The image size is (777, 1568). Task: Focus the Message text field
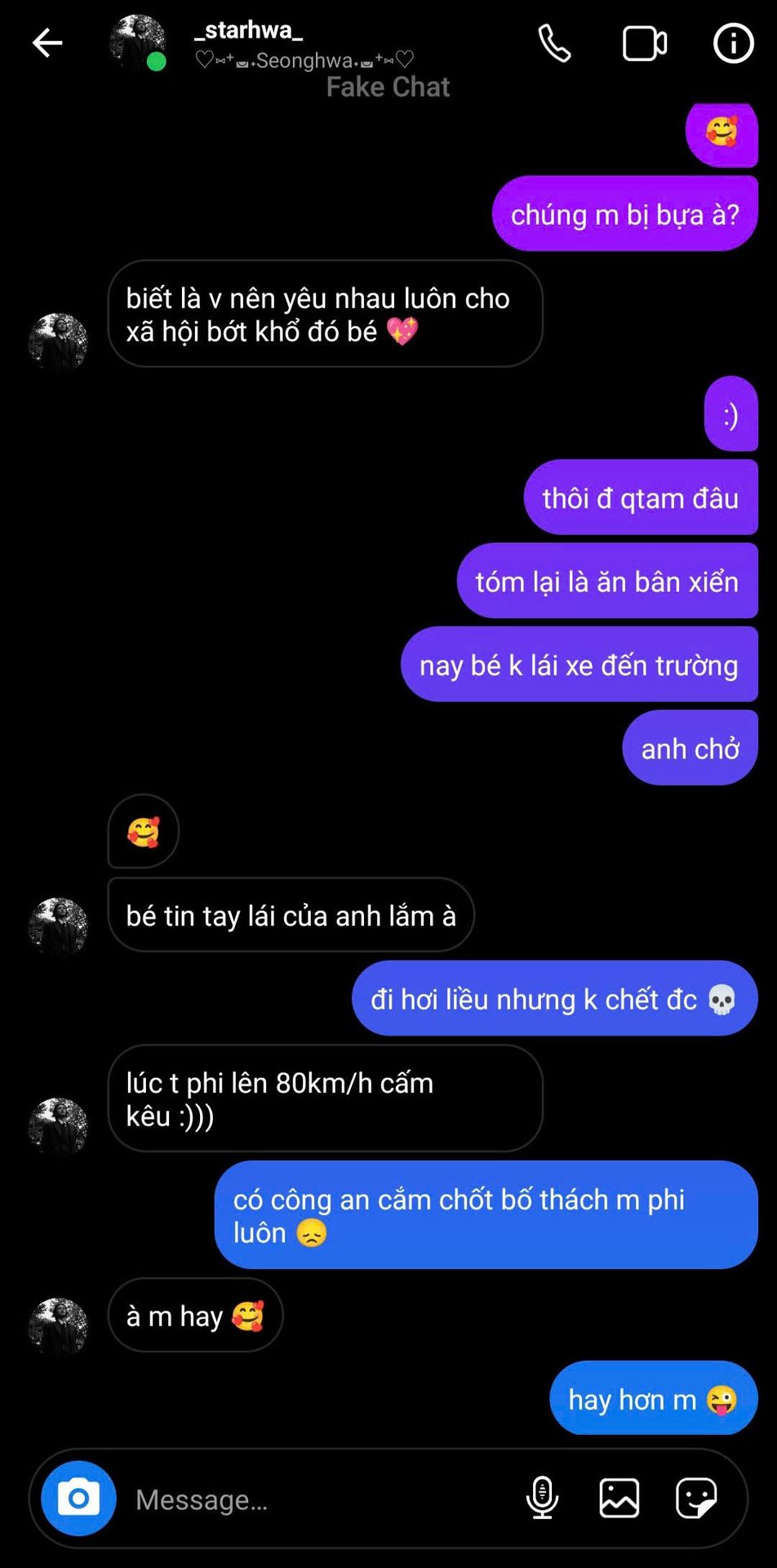[x=310, y=1499]
